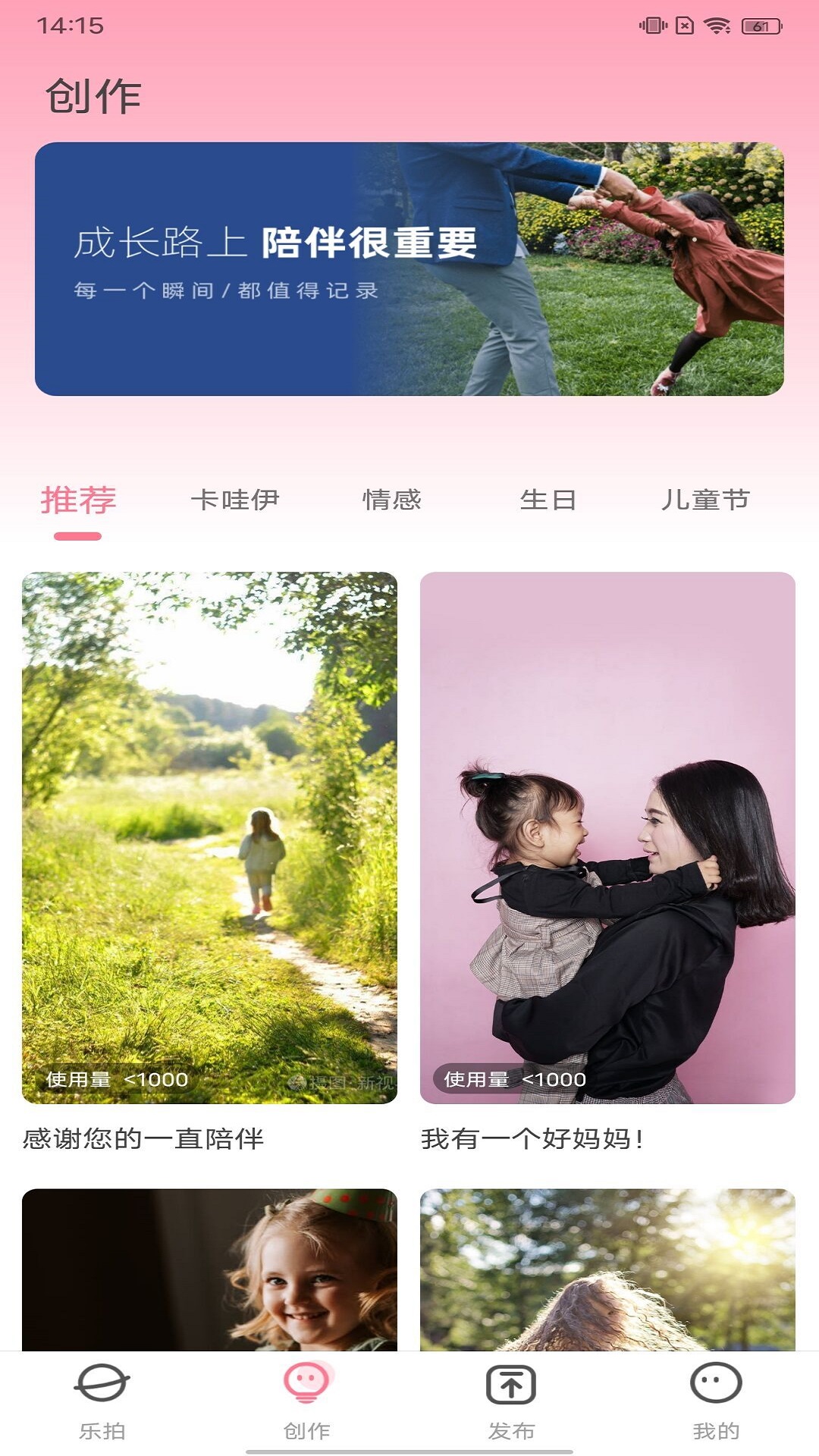Switch to the 儿童节 tab
819x1456 pixels.
click(x=705, y=500)
